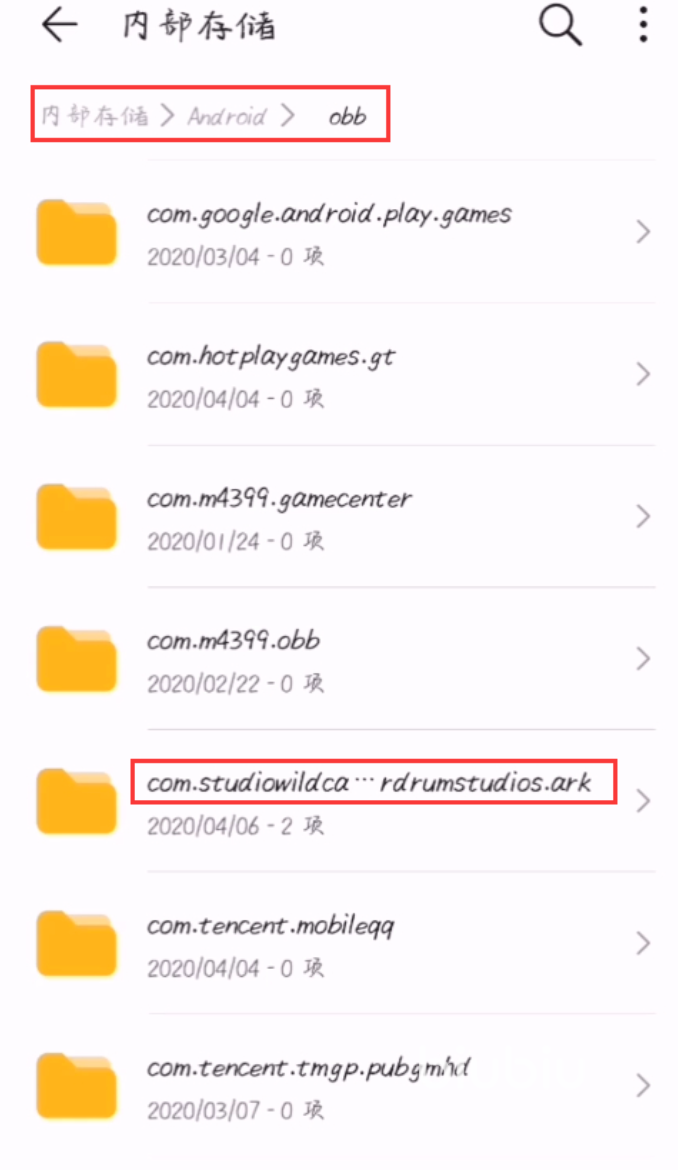Open the com.studiowildca…rdrumstudios.ark folder

point(339,801)
